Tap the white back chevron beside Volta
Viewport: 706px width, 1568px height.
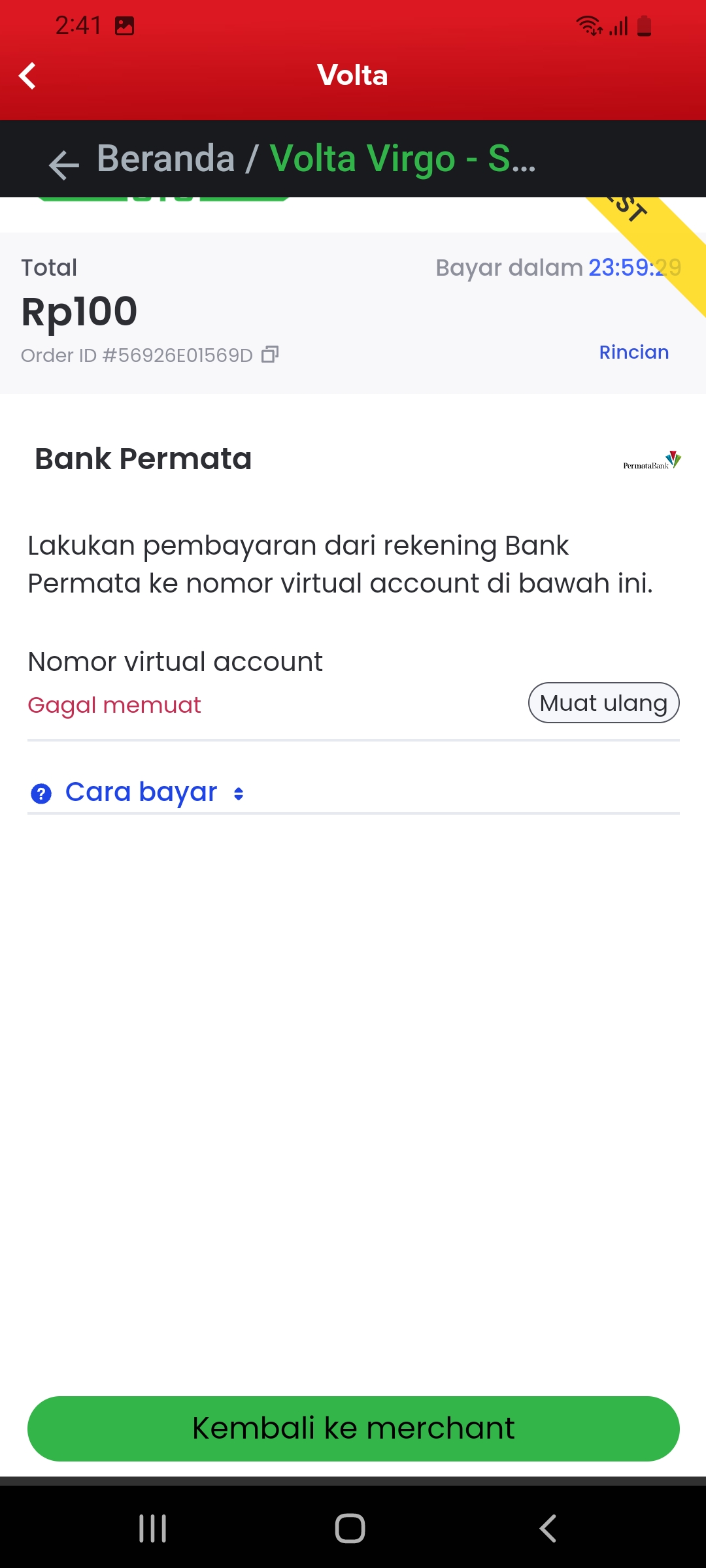pos(27,76)
